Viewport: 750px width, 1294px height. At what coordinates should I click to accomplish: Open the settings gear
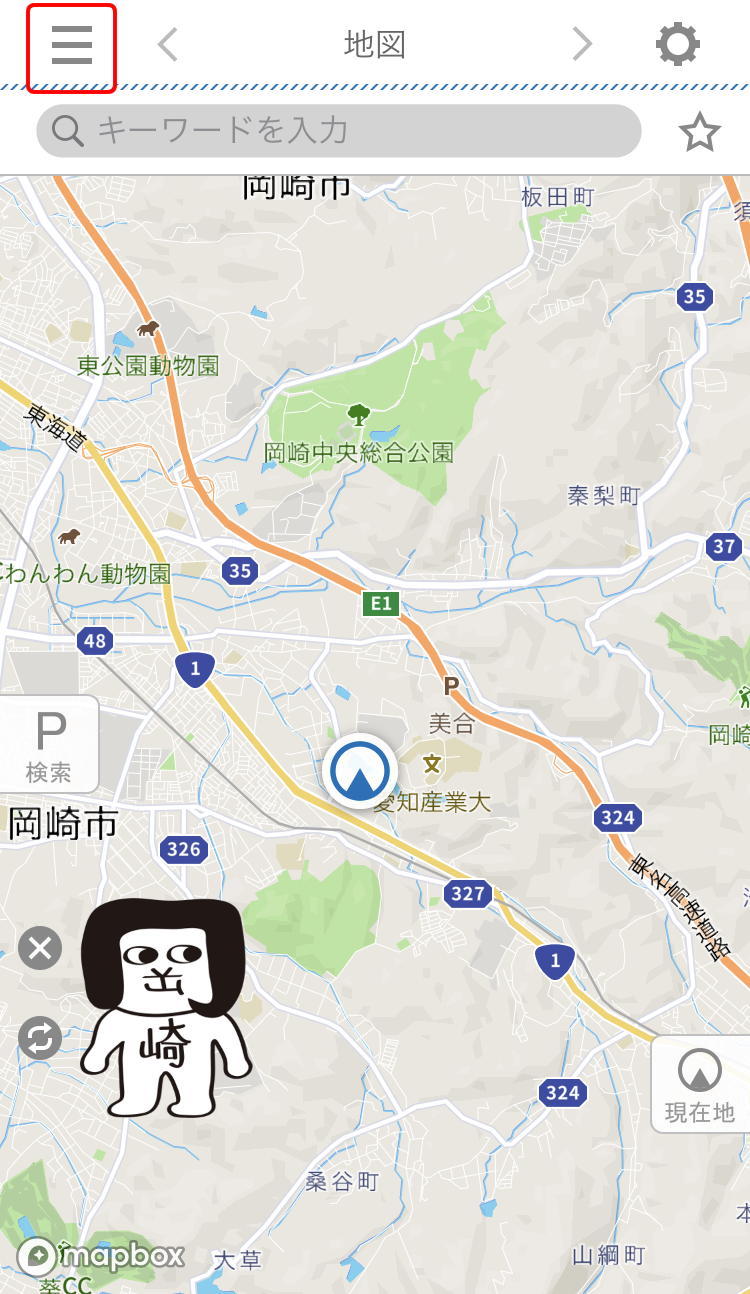(677, 44)
